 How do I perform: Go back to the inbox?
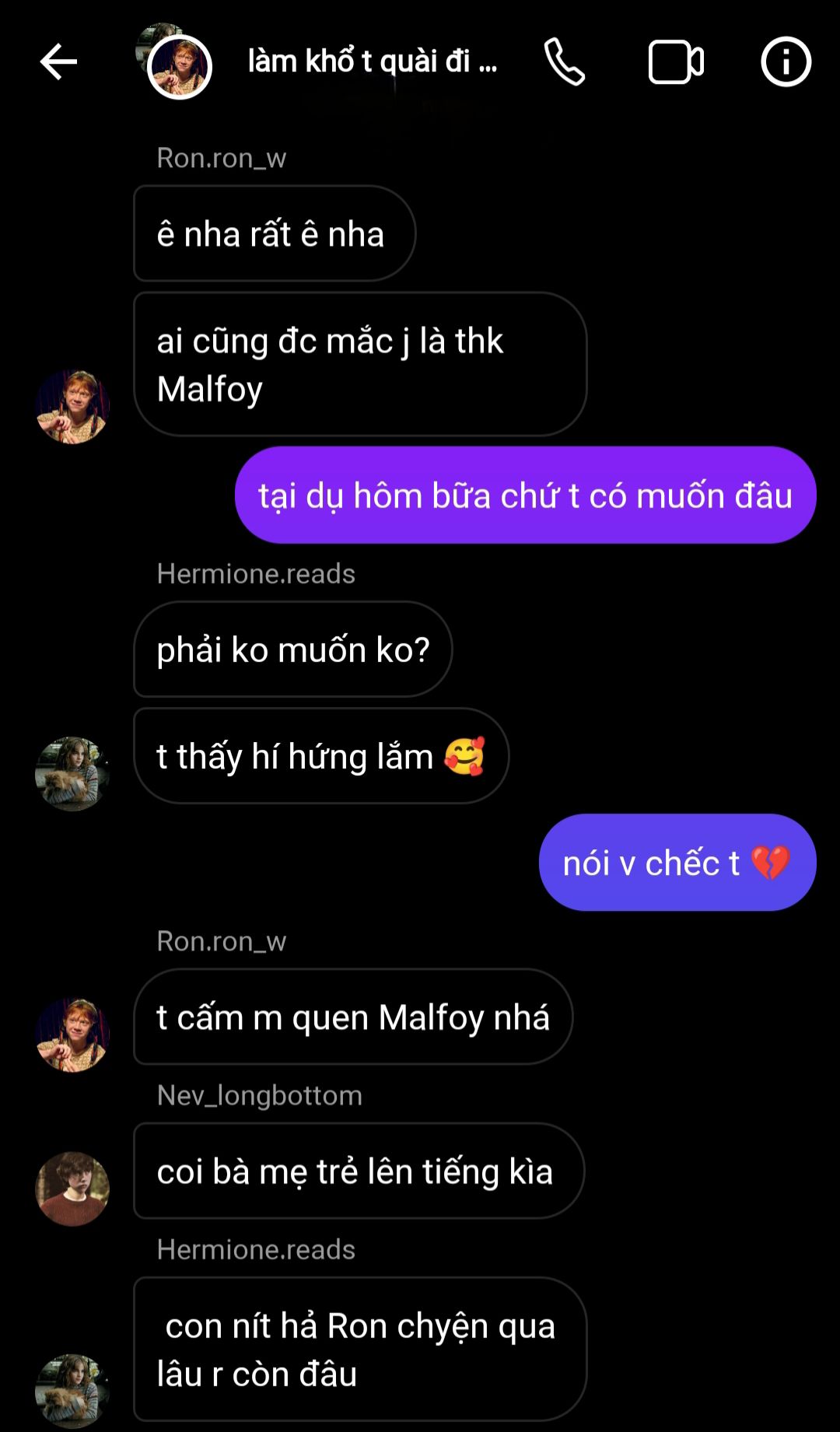58,62
